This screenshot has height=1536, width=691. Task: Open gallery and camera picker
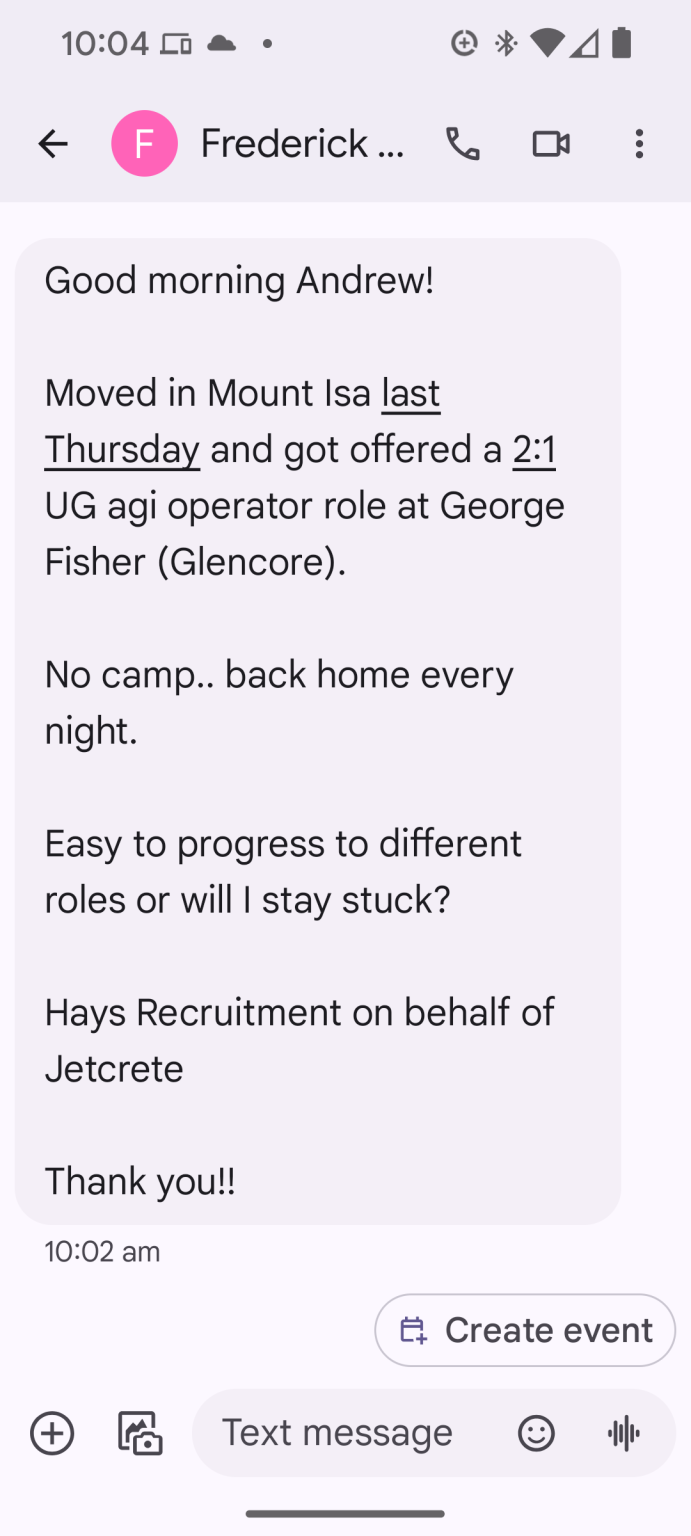click(140, 1433)
